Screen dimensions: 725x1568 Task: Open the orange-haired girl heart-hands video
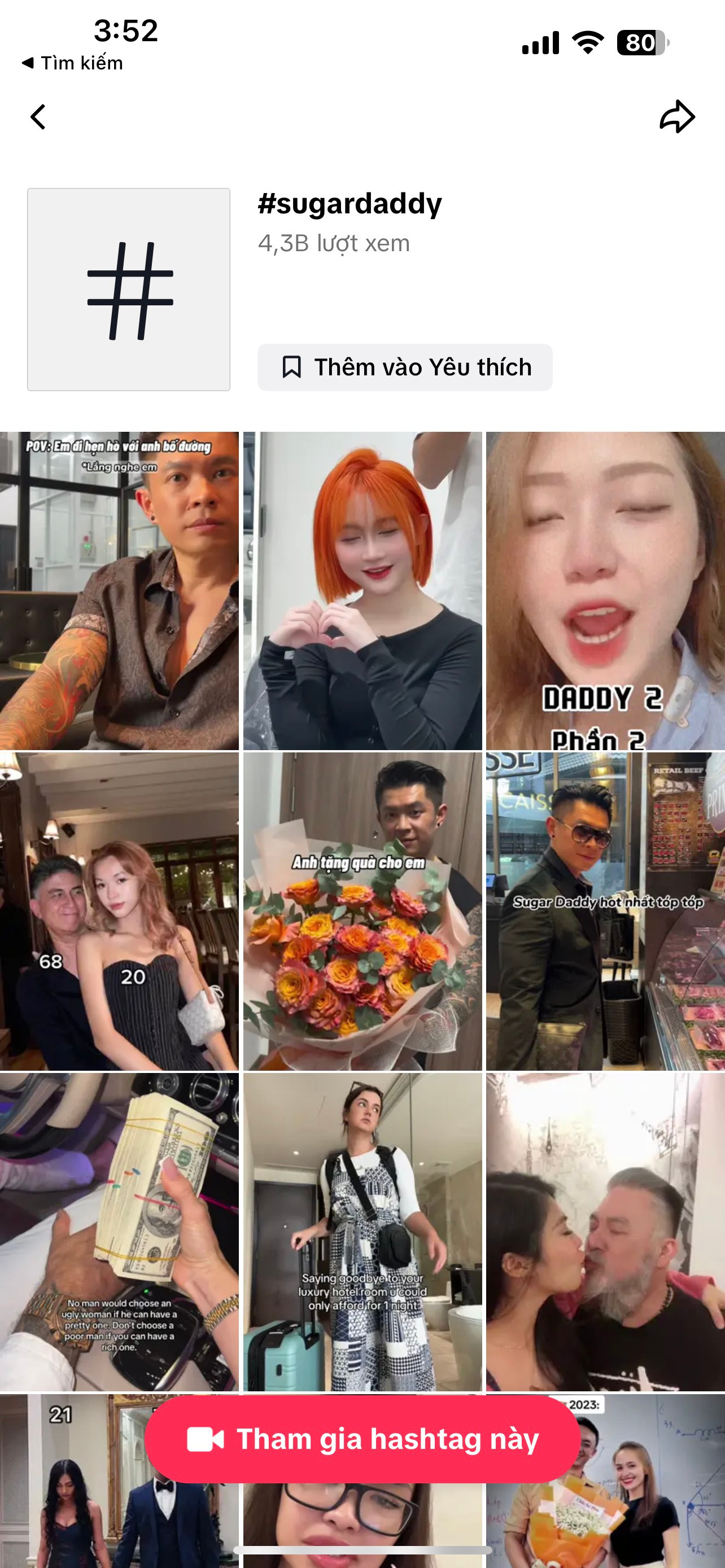tap(362, 590)
